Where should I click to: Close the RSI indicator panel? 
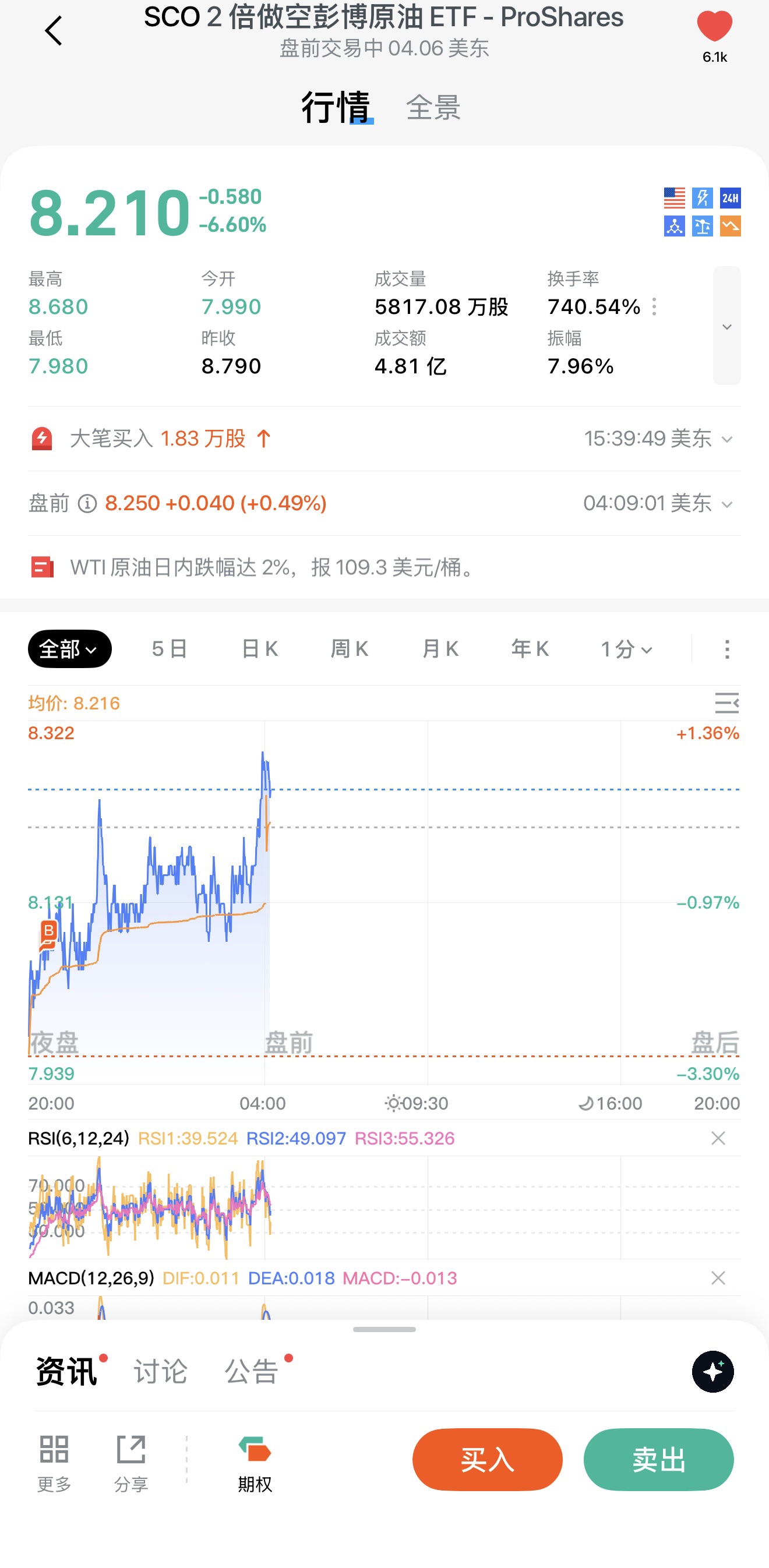pyautogui.click(x=718, y=1138)
